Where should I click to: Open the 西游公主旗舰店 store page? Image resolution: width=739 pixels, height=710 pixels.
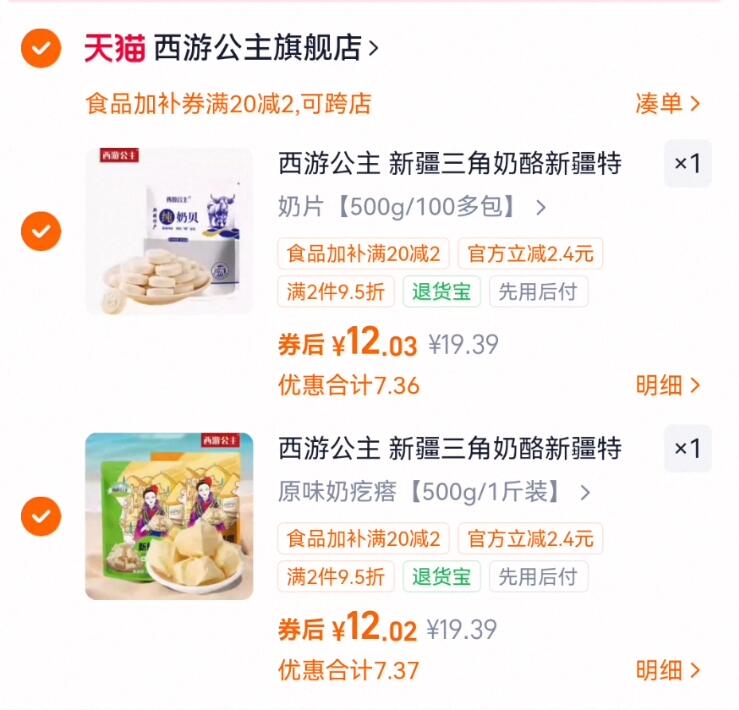point(266,48)
